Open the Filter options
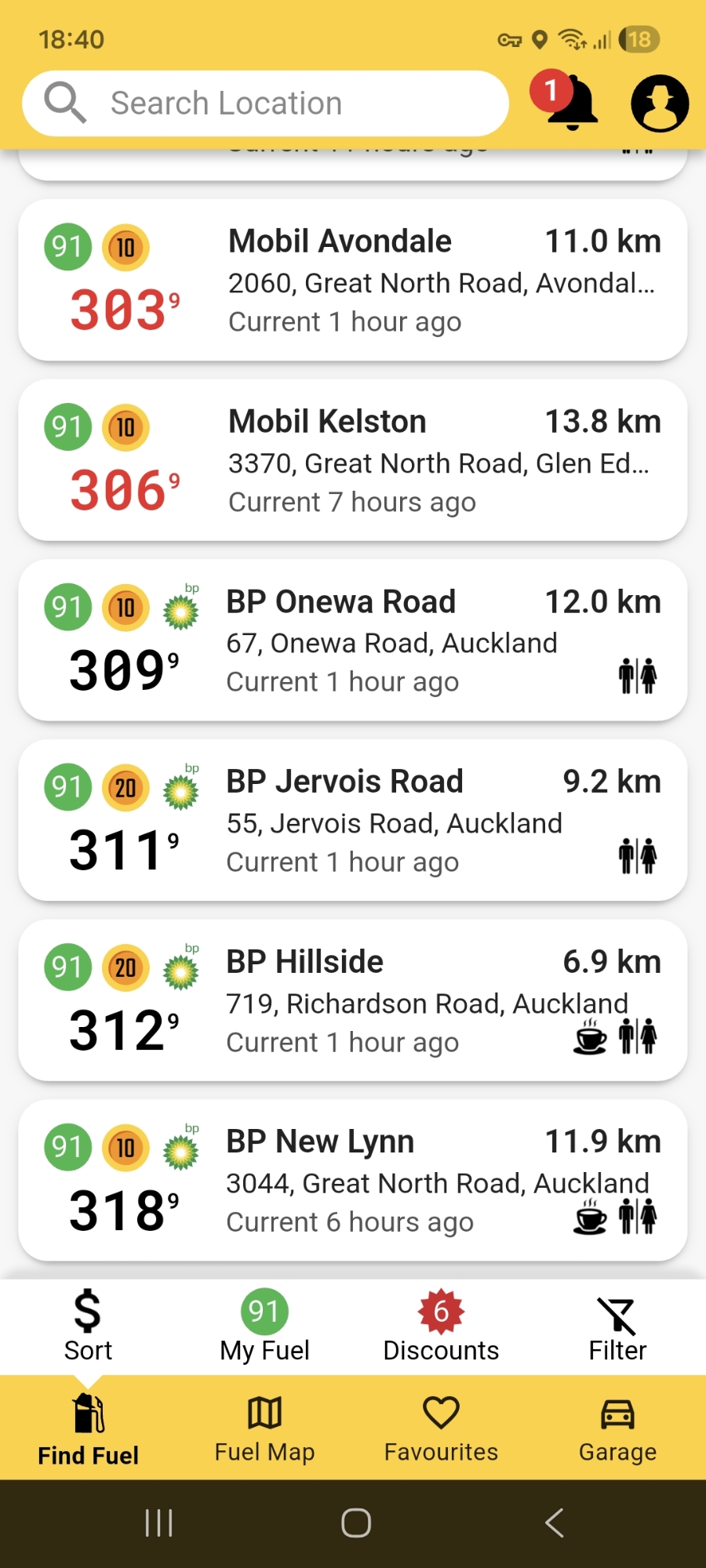 (617, 1327)
